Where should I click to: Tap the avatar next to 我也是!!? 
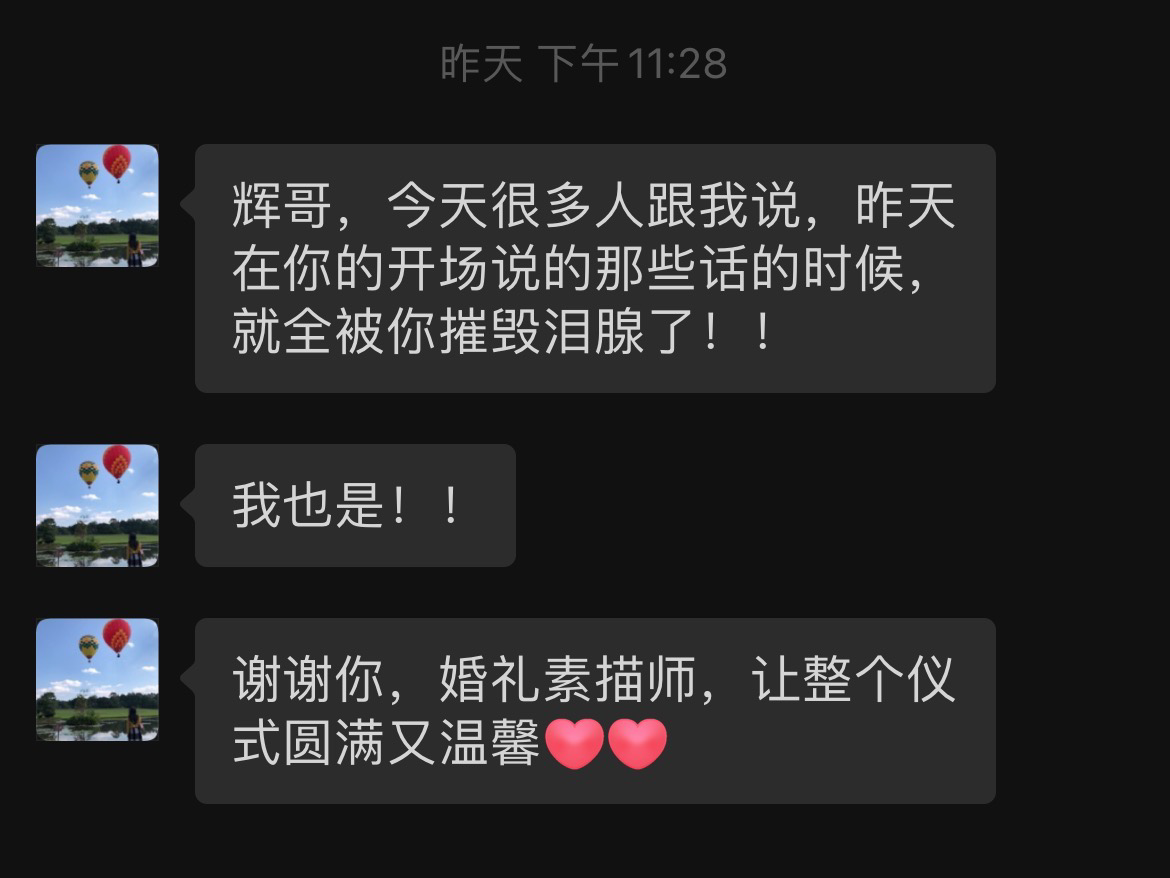click(x=97, y=506)
